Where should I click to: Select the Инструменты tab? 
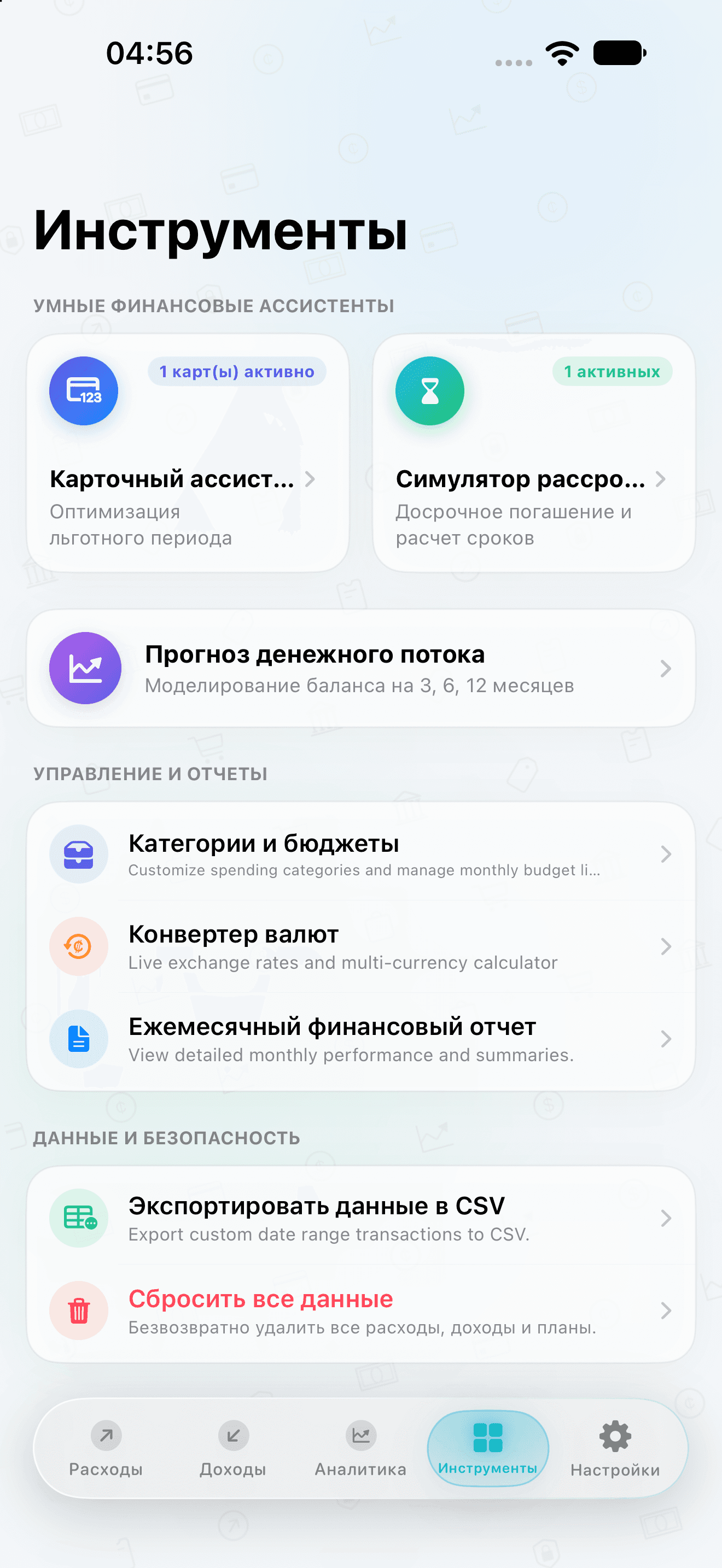pos(488,1449)
